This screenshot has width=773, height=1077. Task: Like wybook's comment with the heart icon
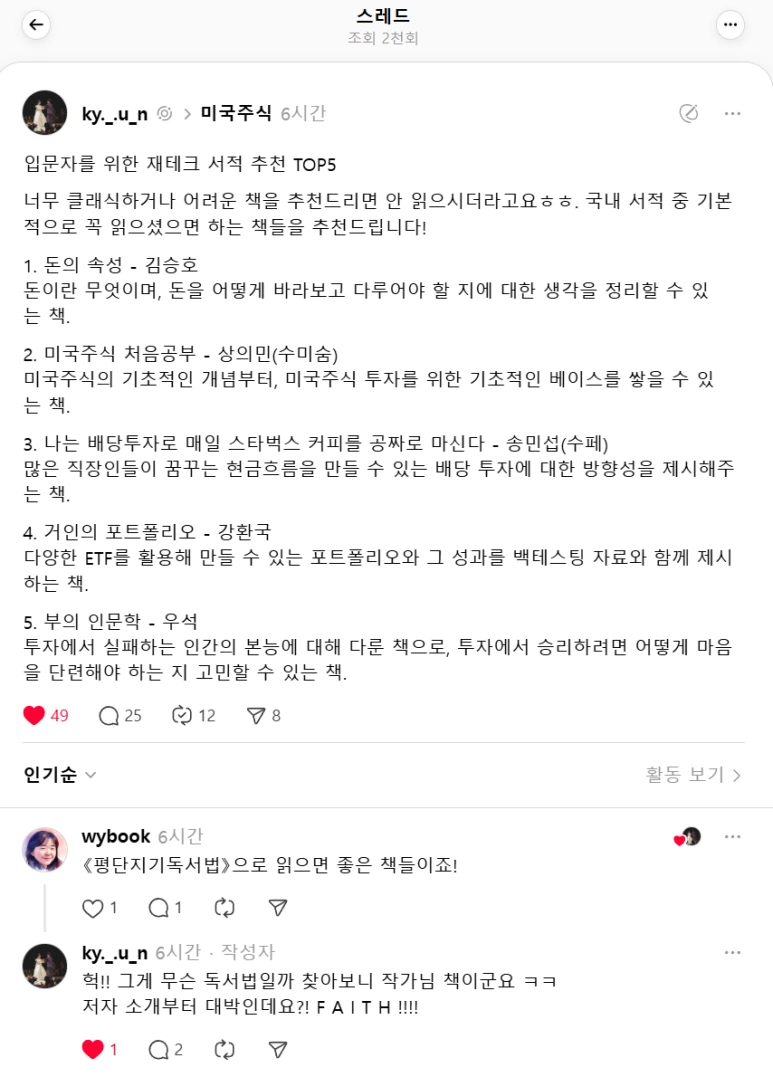[94, 908]
